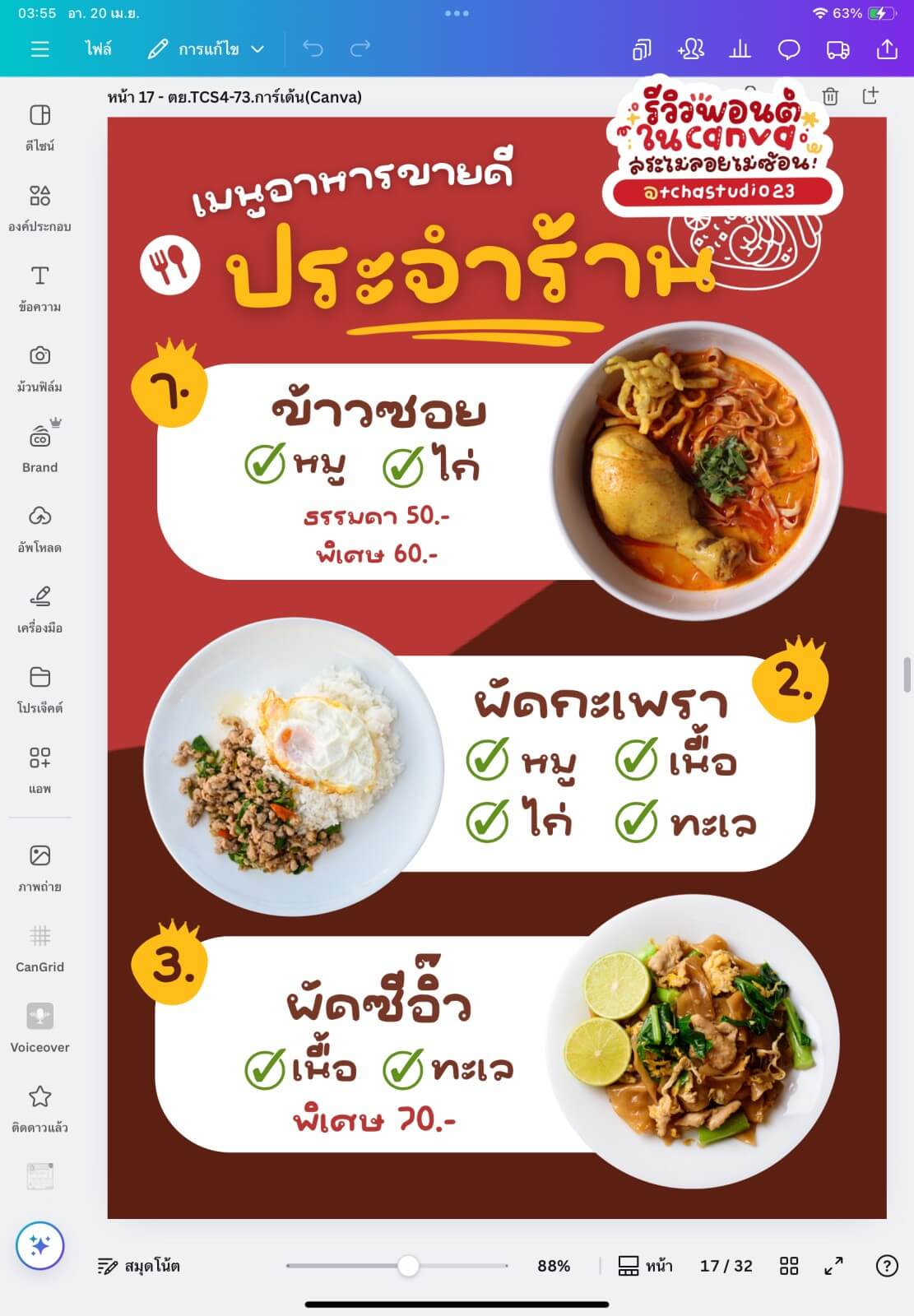Open the share/export icon
Image resolution: width=914 pixels, height=1316 pixels.
point(887,49)
